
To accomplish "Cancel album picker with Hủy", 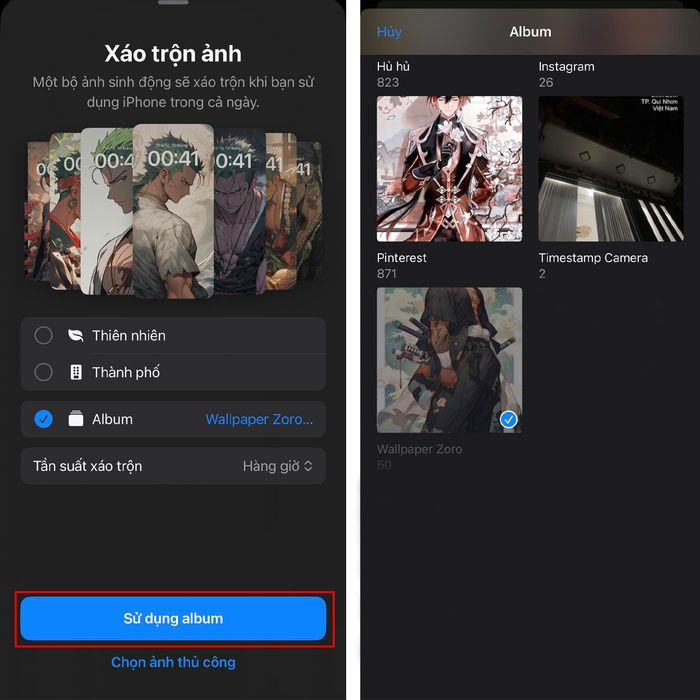I will tap(389, 32).
